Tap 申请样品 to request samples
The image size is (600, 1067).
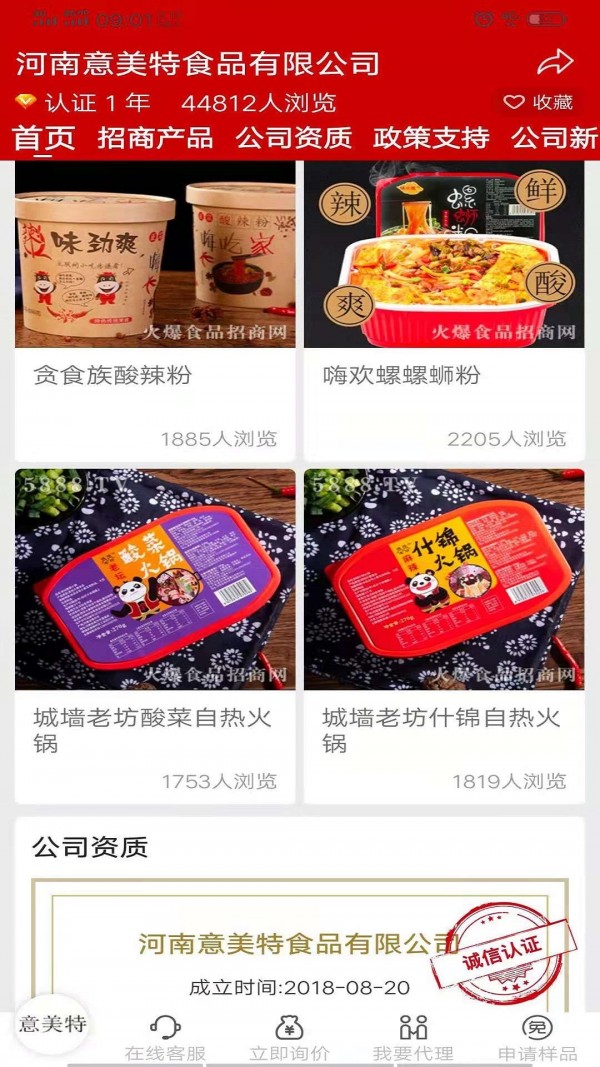[538, 1038]
